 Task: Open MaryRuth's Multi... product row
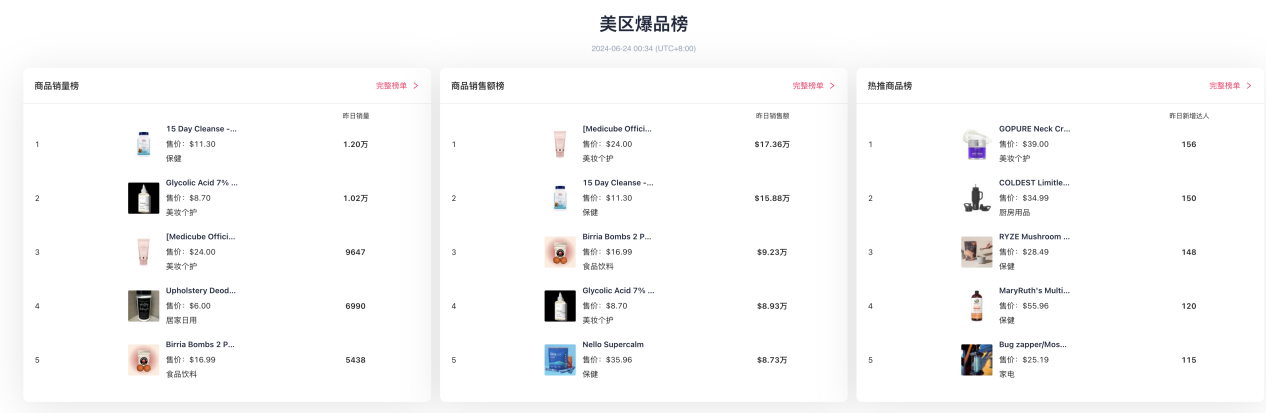(1034, 291)
